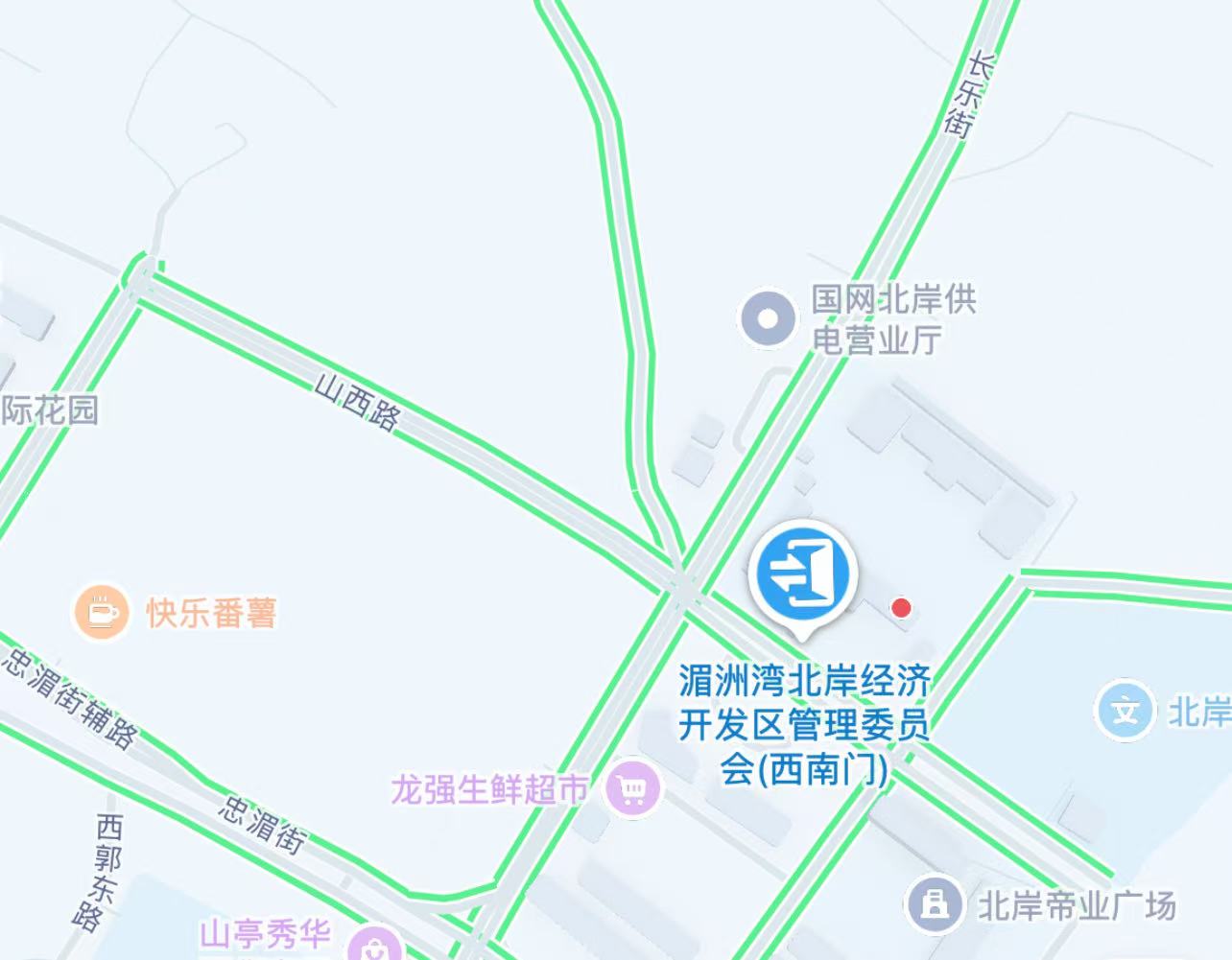
Task: Open the 龙强生鲜超市 shopping marker
Action: click(x=632, y=789)
